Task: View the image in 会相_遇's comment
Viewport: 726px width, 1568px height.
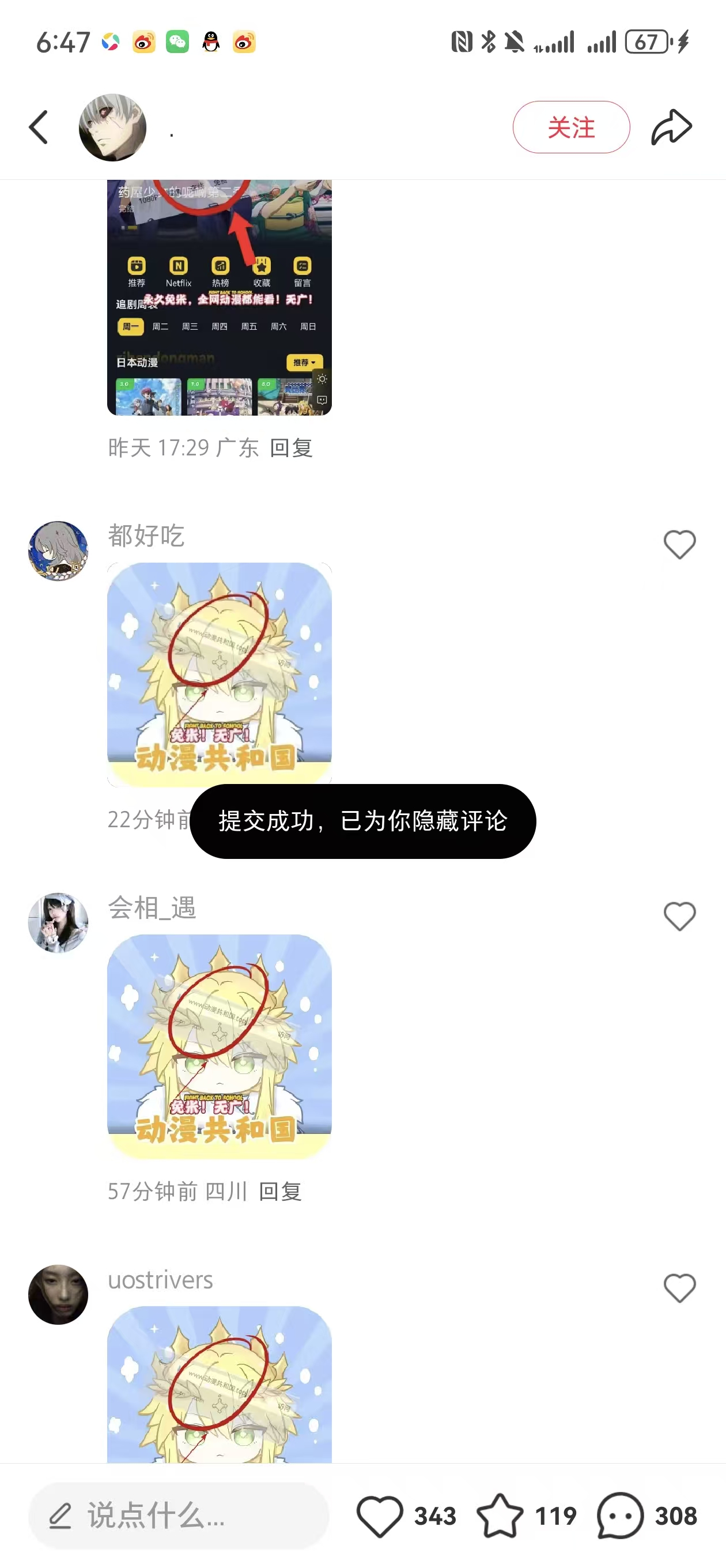Action: 219,1046
